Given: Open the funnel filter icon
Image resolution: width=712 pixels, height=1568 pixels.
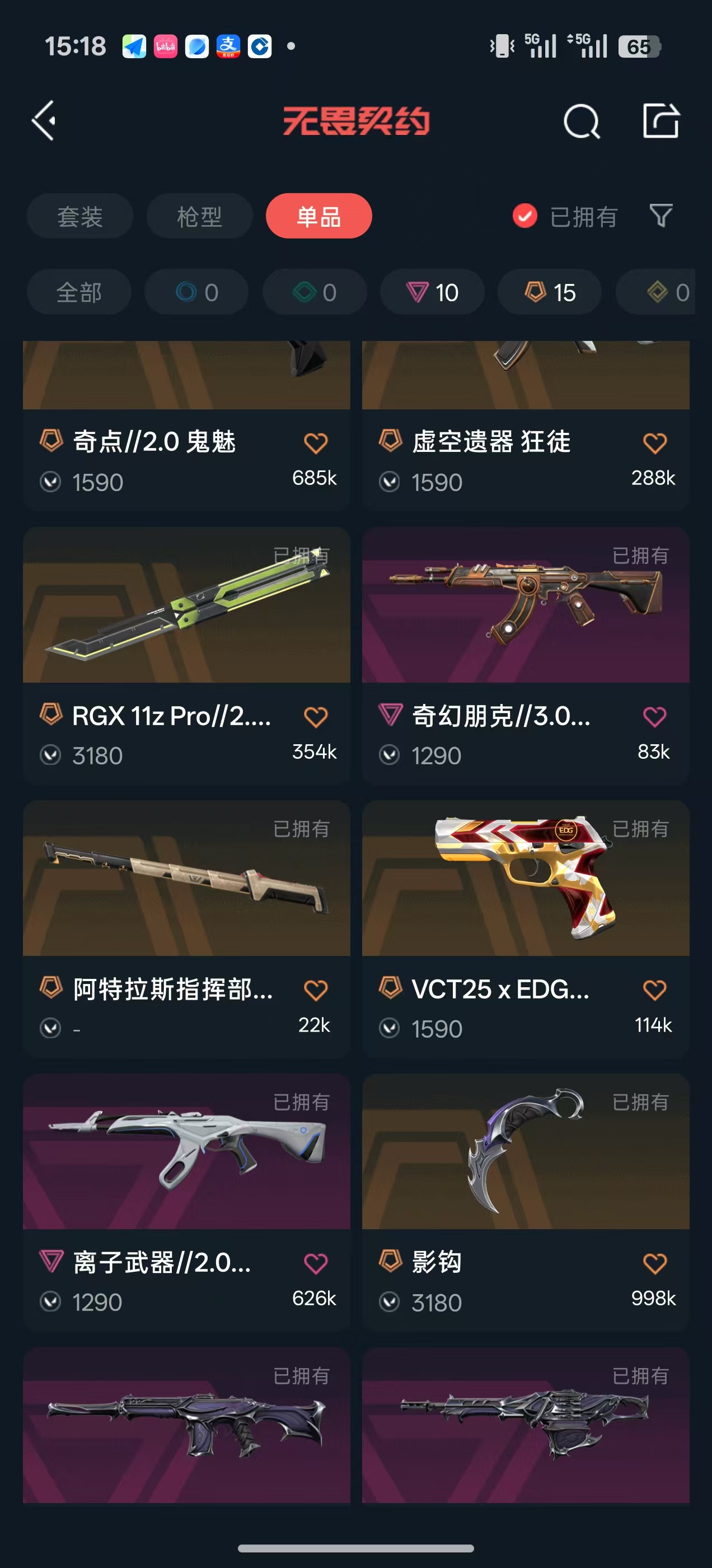Looking at the screenshot, I should point(661,216).
